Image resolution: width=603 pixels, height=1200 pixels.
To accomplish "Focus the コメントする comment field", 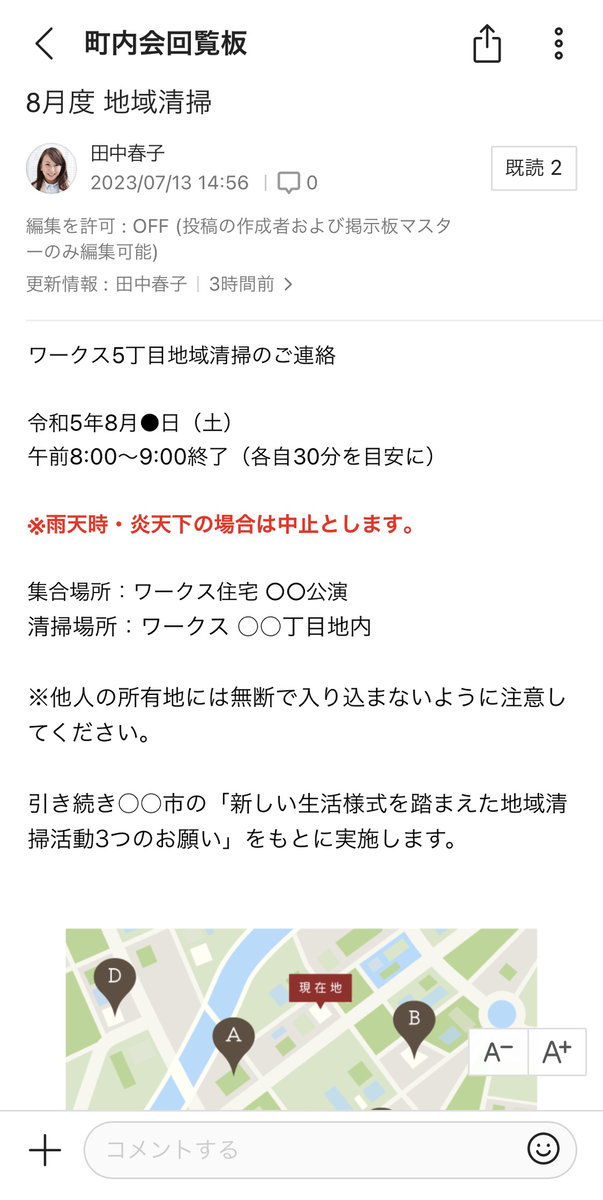I will (300, 1150).
